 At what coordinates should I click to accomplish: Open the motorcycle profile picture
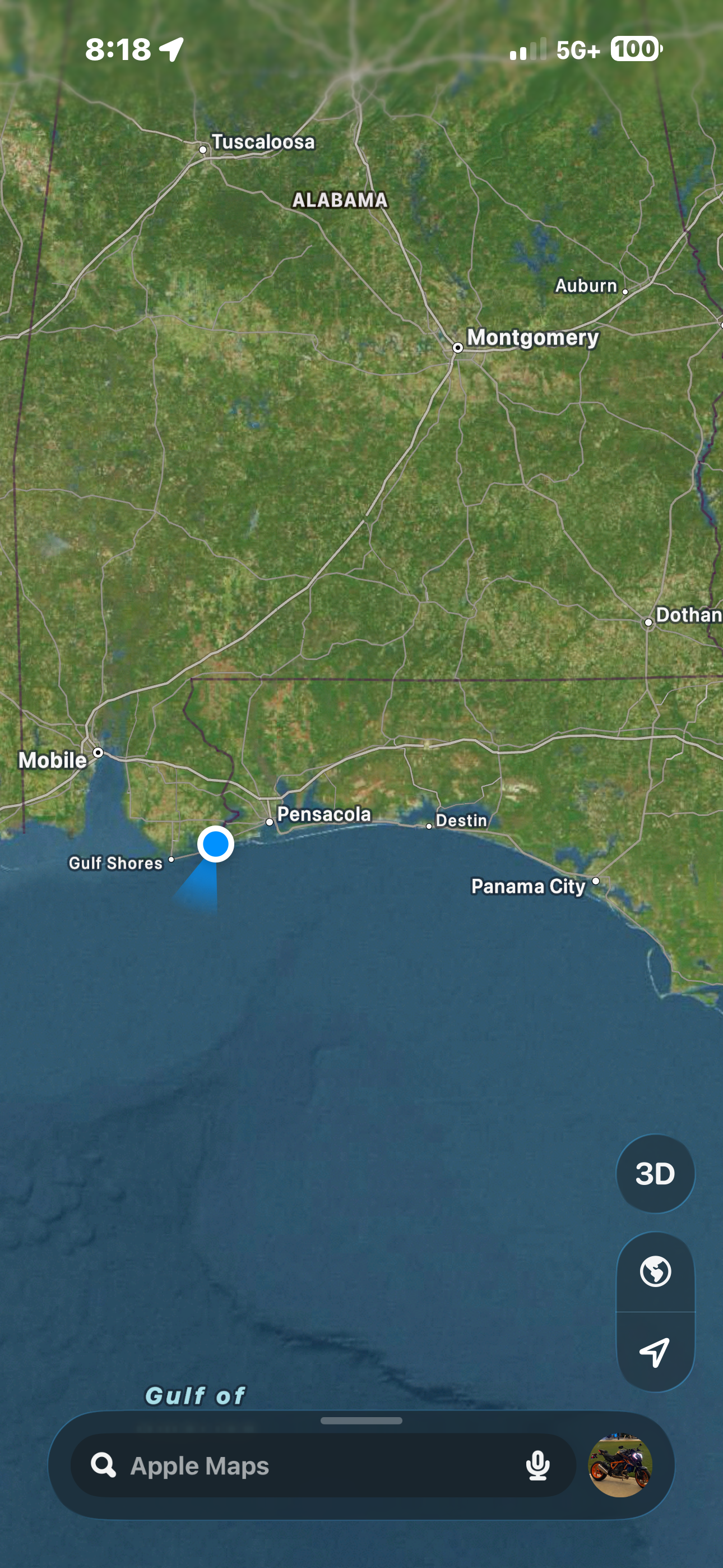point(620,1464)
